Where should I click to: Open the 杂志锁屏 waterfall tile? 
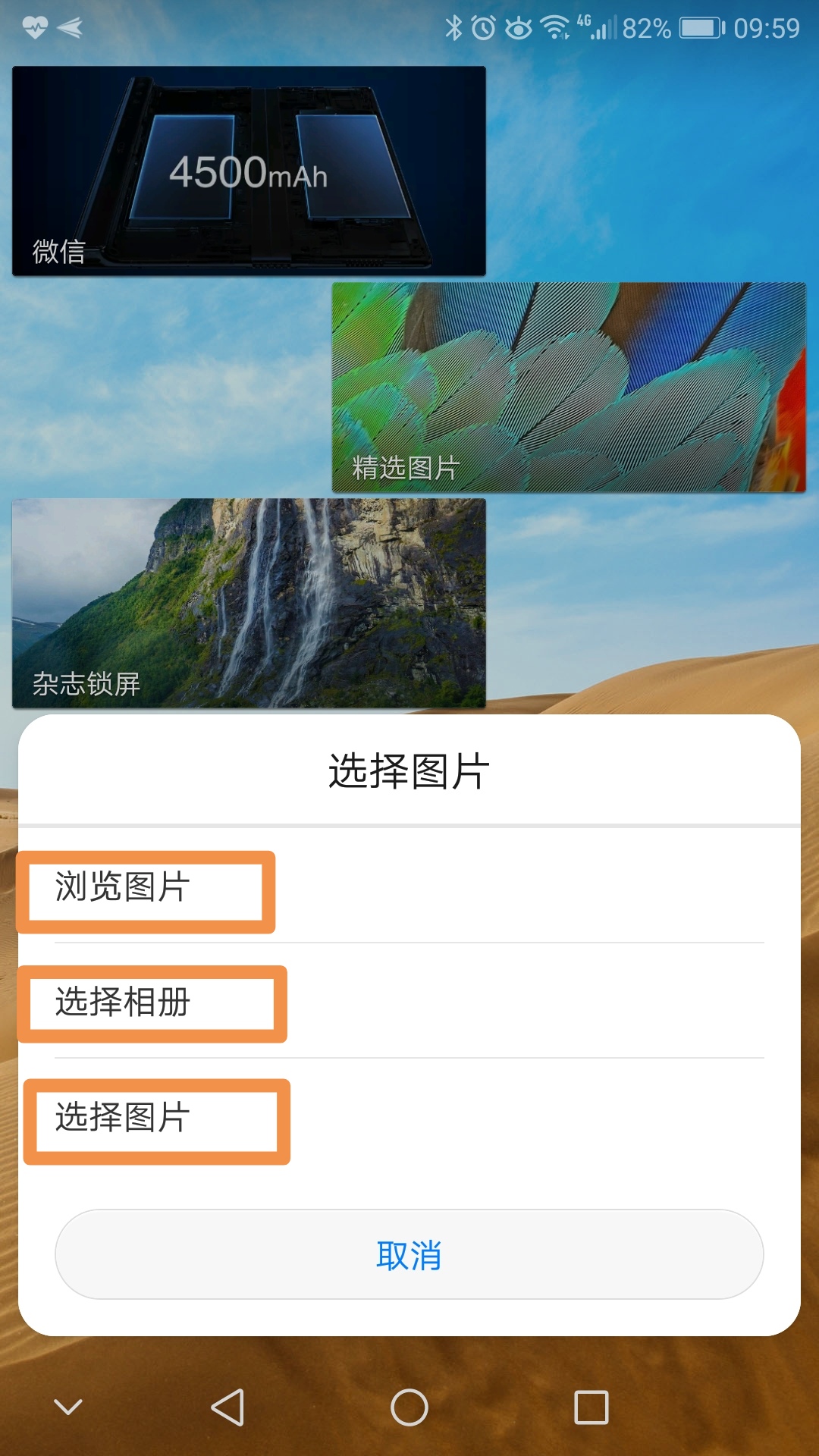tap(249, 603)
